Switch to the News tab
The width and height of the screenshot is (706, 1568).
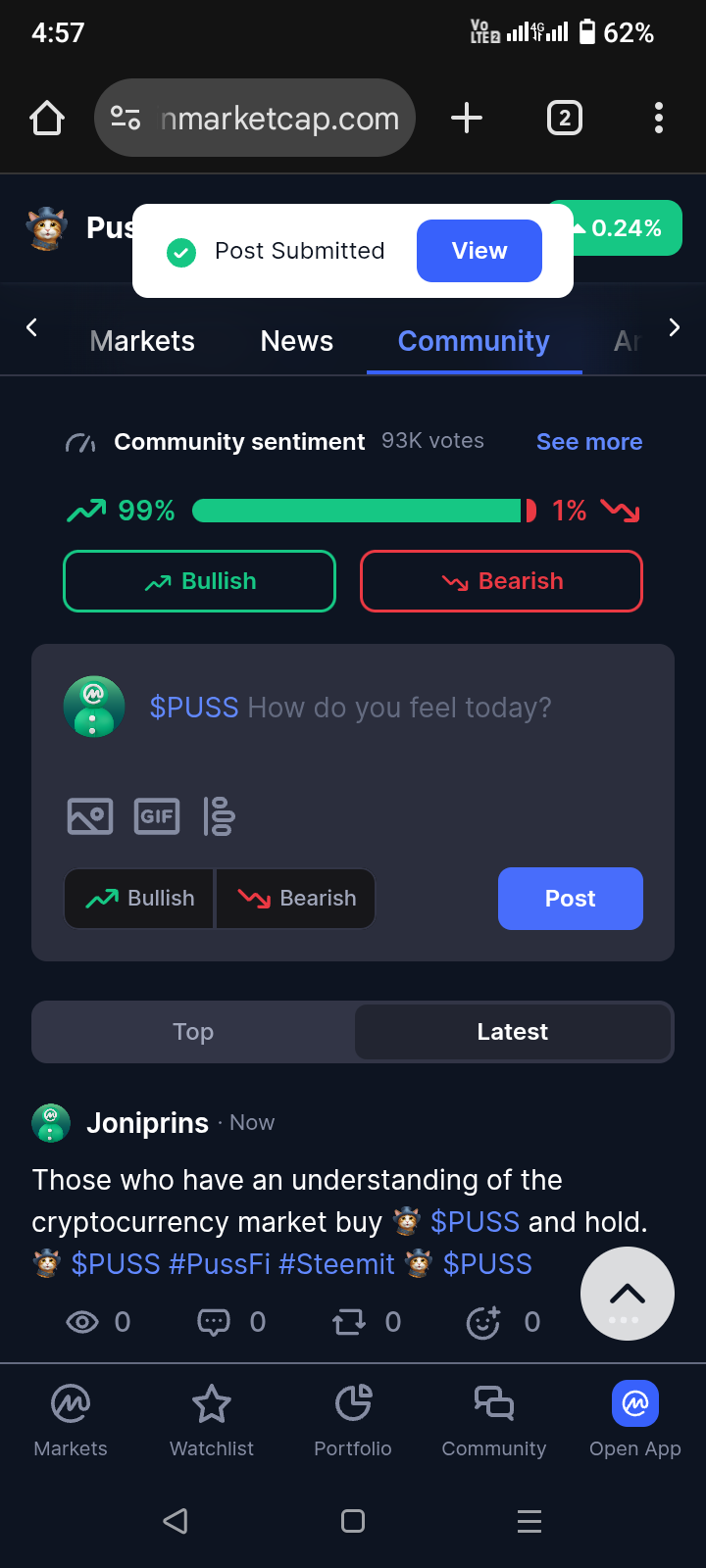[296, 341]
